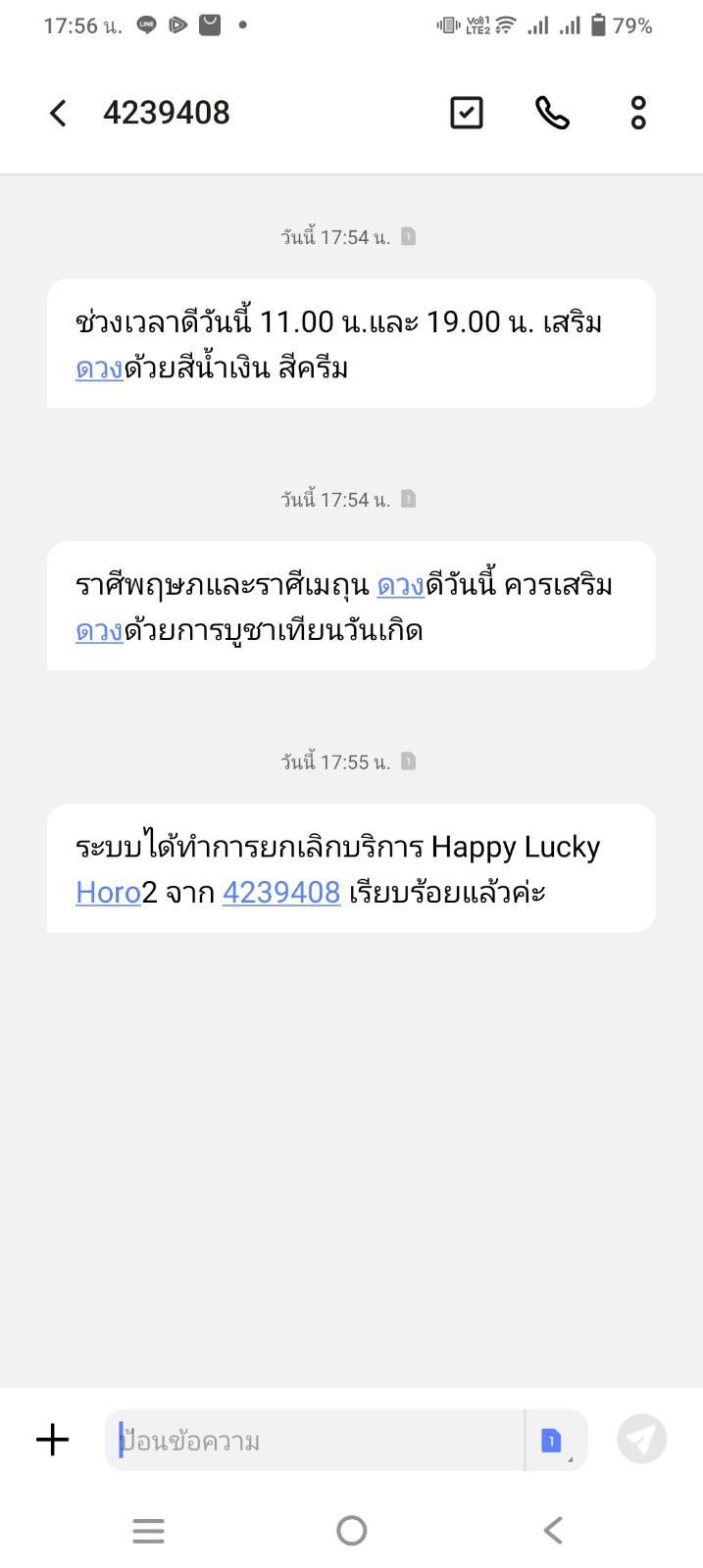Viewport: 703px width, 1568px height.
Task: Go back to the message list
Action: (x=58, y=113)
